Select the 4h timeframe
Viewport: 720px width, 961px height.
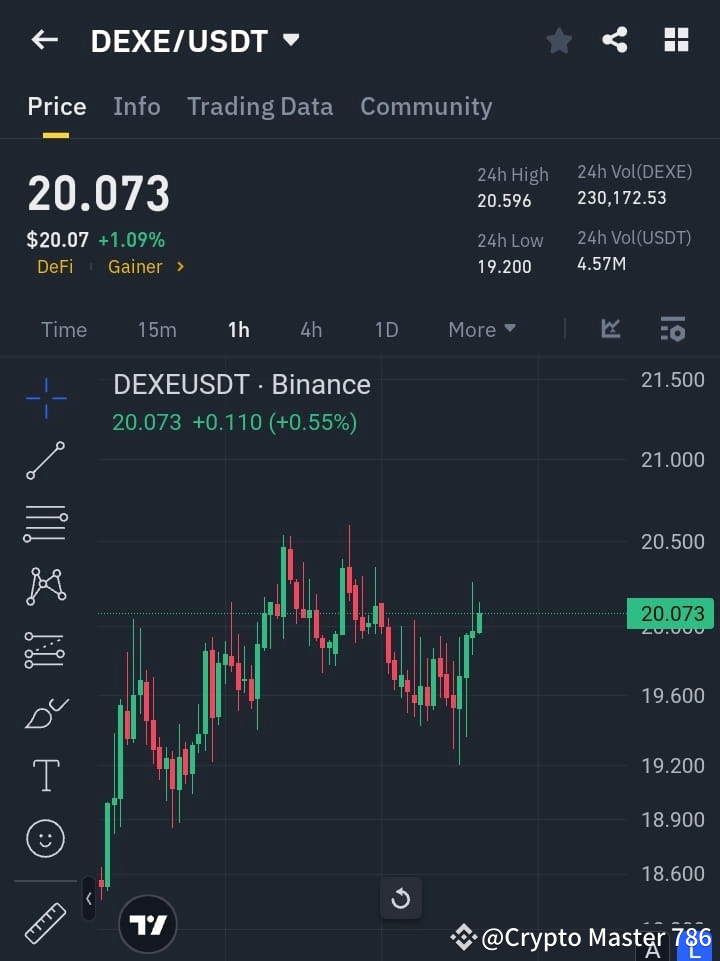pyautogui.click(x=310, y=329)
